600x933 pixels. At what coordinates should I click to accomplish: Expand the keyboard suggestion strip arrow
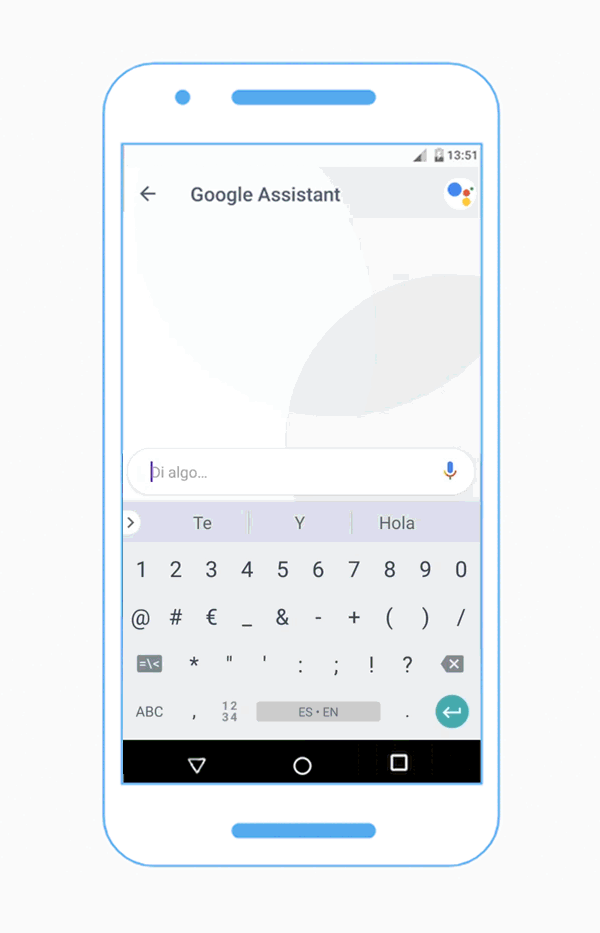[x=131, y=522]
